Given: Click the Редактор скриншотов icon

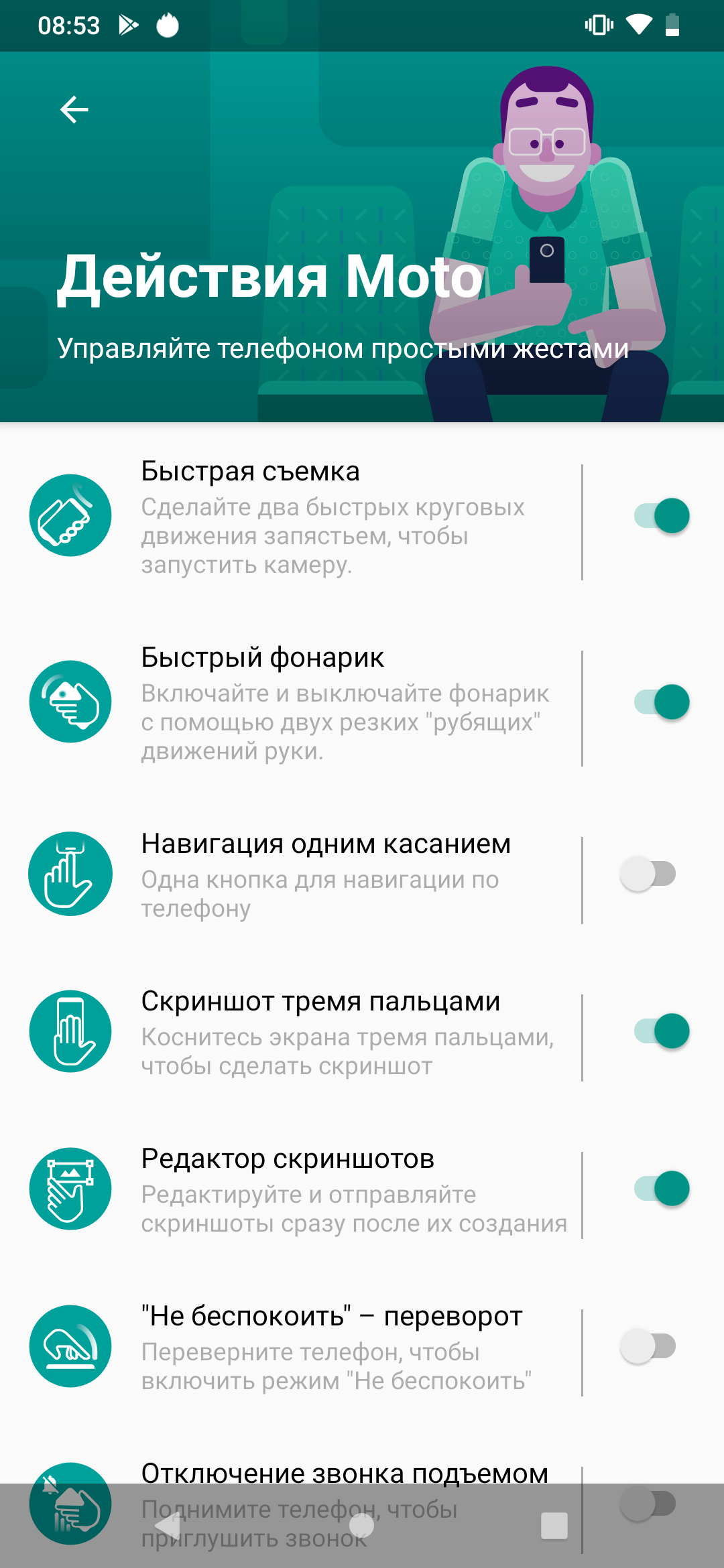Looking at the screenshot, I should pos(70,1188).
